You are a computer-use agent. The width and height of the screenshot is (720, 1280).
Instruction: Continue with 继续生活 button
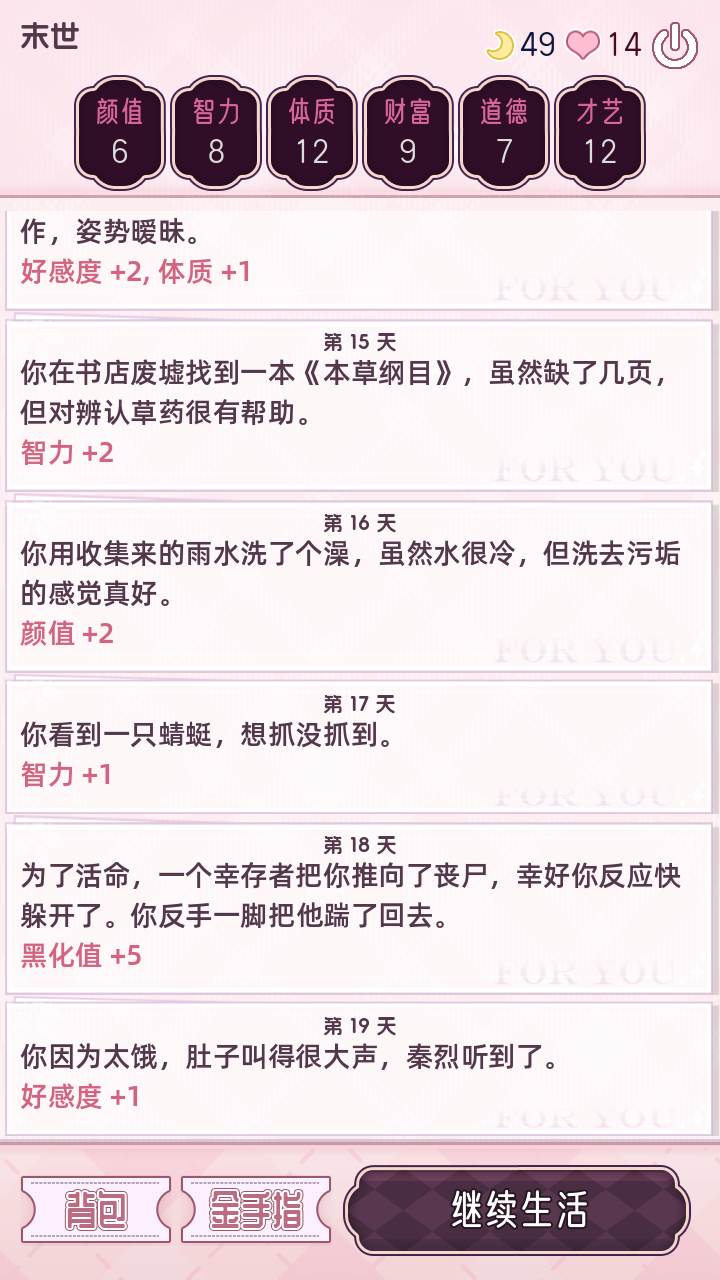518,1210
